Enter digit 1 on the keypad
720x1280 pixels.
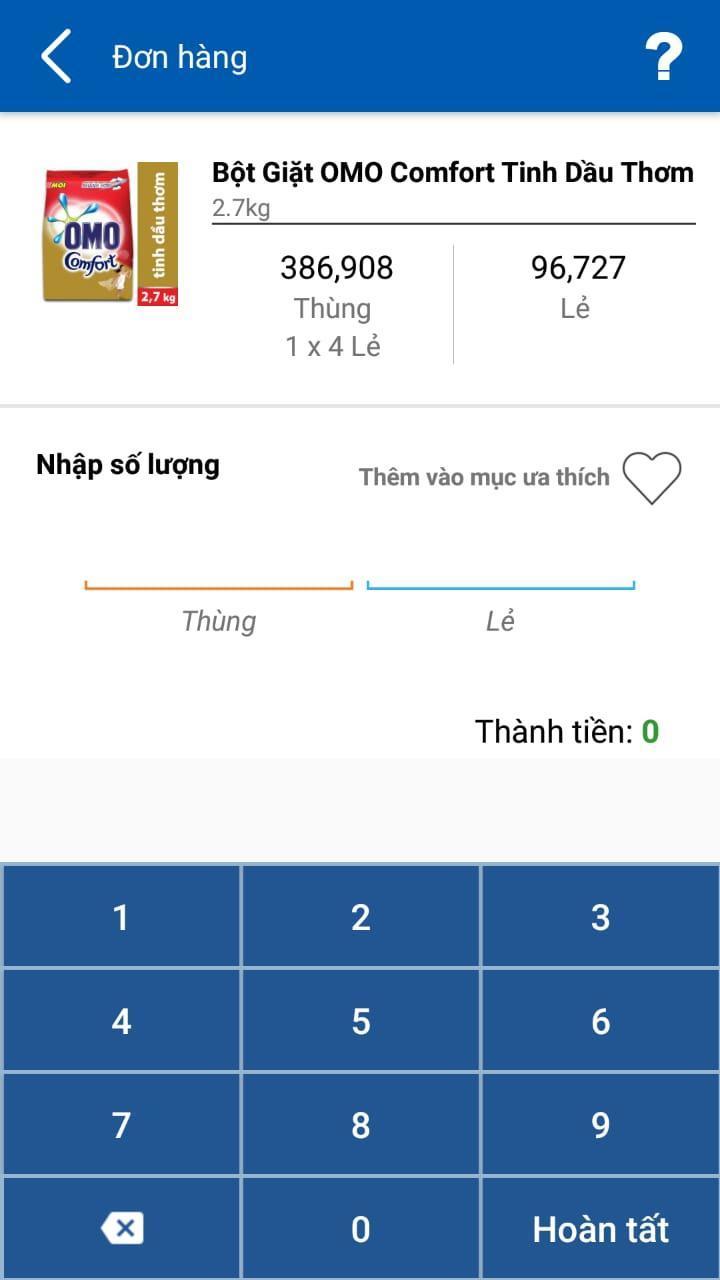click(x=121, y=917)
